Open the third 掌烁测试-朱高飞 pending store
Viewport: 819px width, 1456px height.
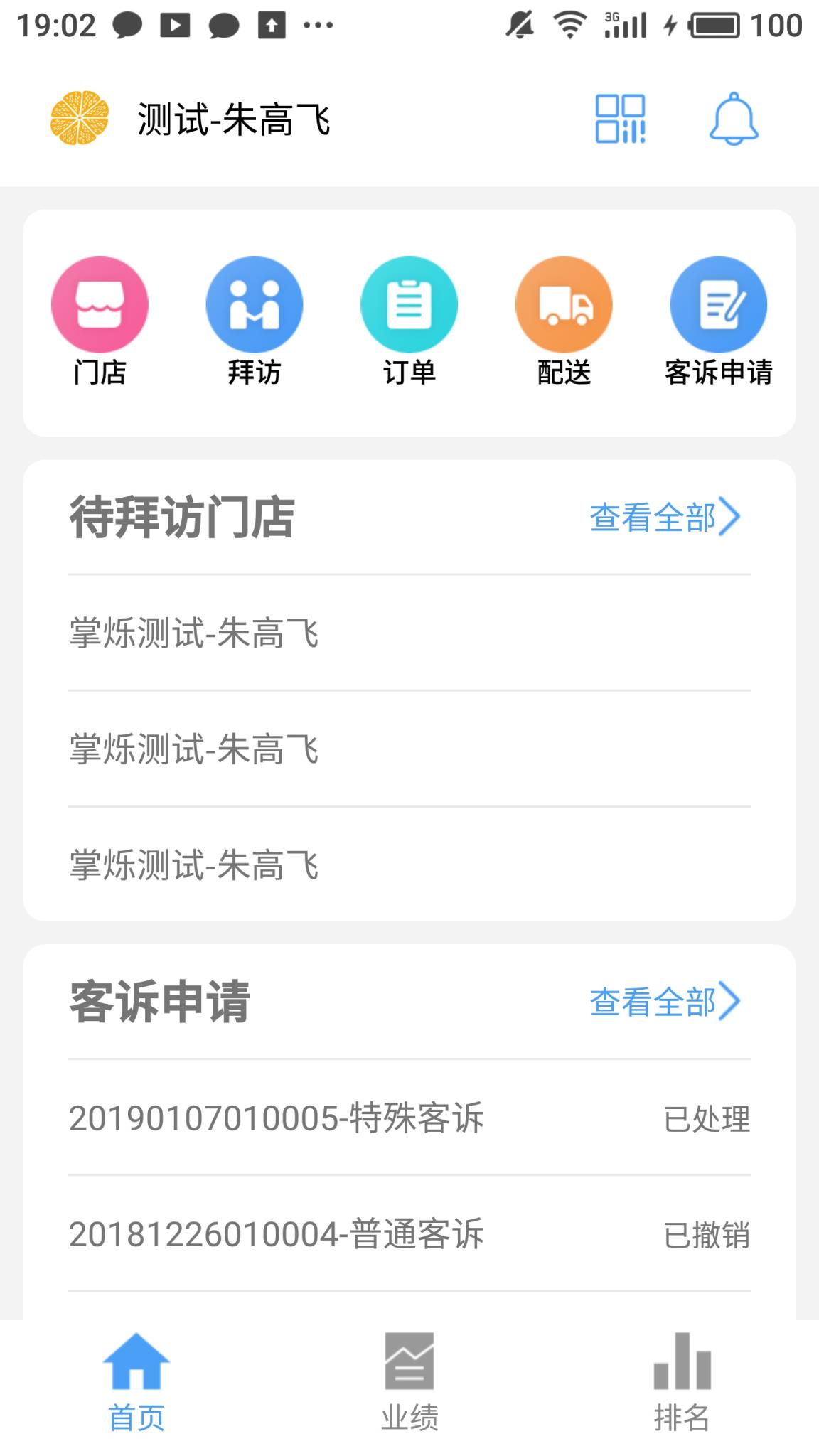coord(193,866)
